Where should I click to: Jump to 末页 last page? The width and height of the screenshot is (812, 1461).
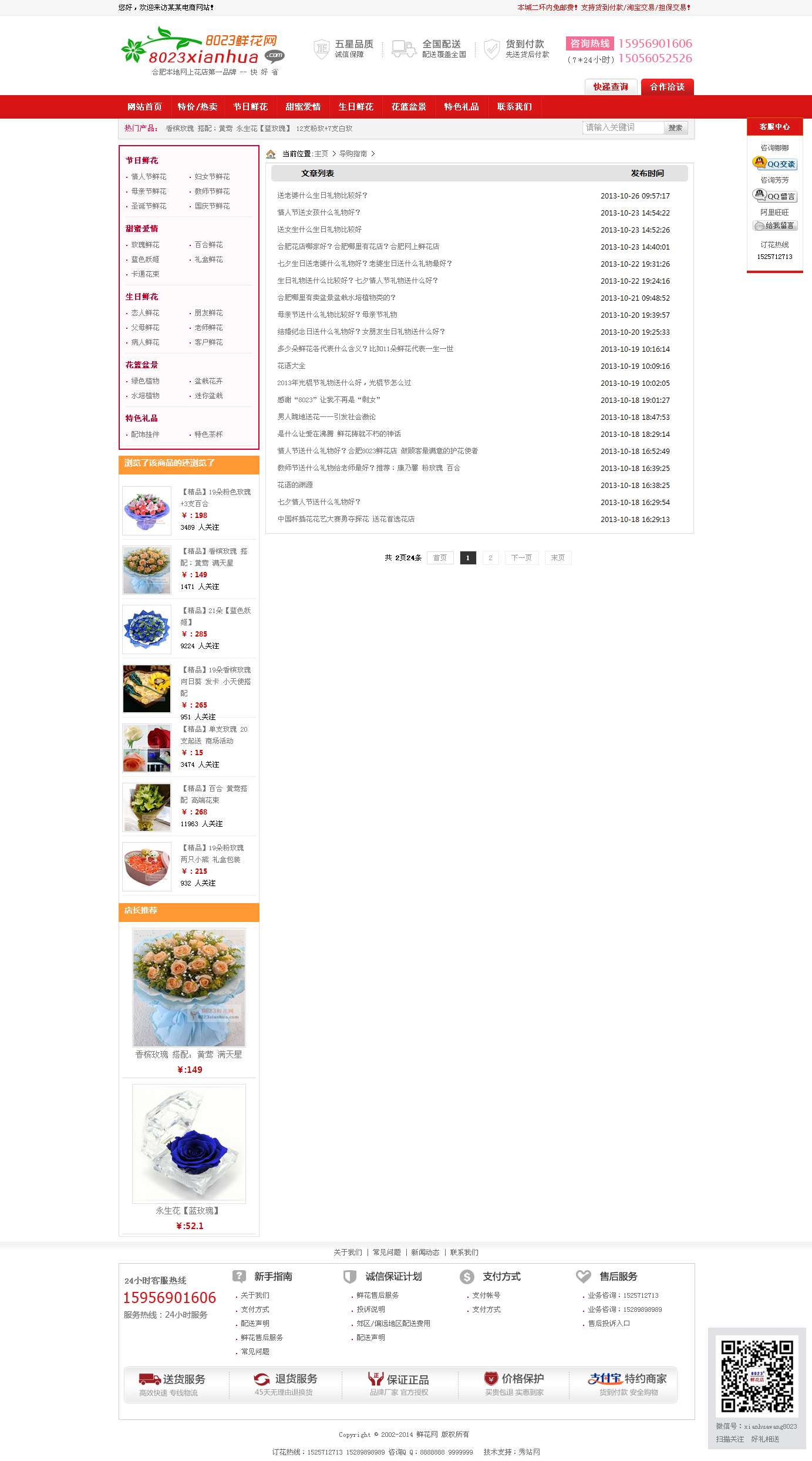tap(558, 558)
